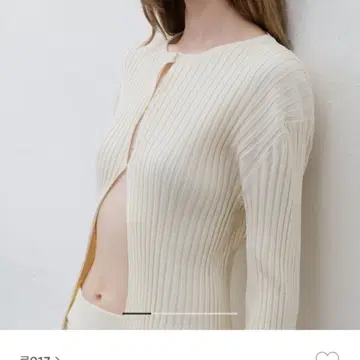This screenshot has width=360, height=360.
Task: Tap the heart icon to like the item
Action: tap(327, 356)
